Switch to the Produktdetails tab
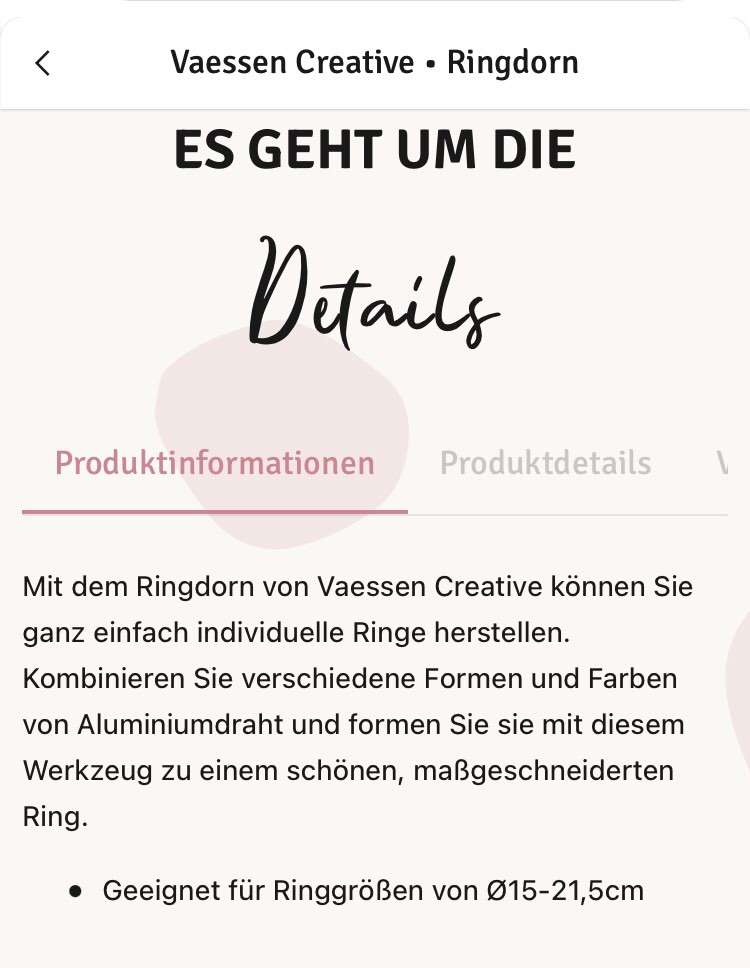750x968 pixels. tap(545, 464)
